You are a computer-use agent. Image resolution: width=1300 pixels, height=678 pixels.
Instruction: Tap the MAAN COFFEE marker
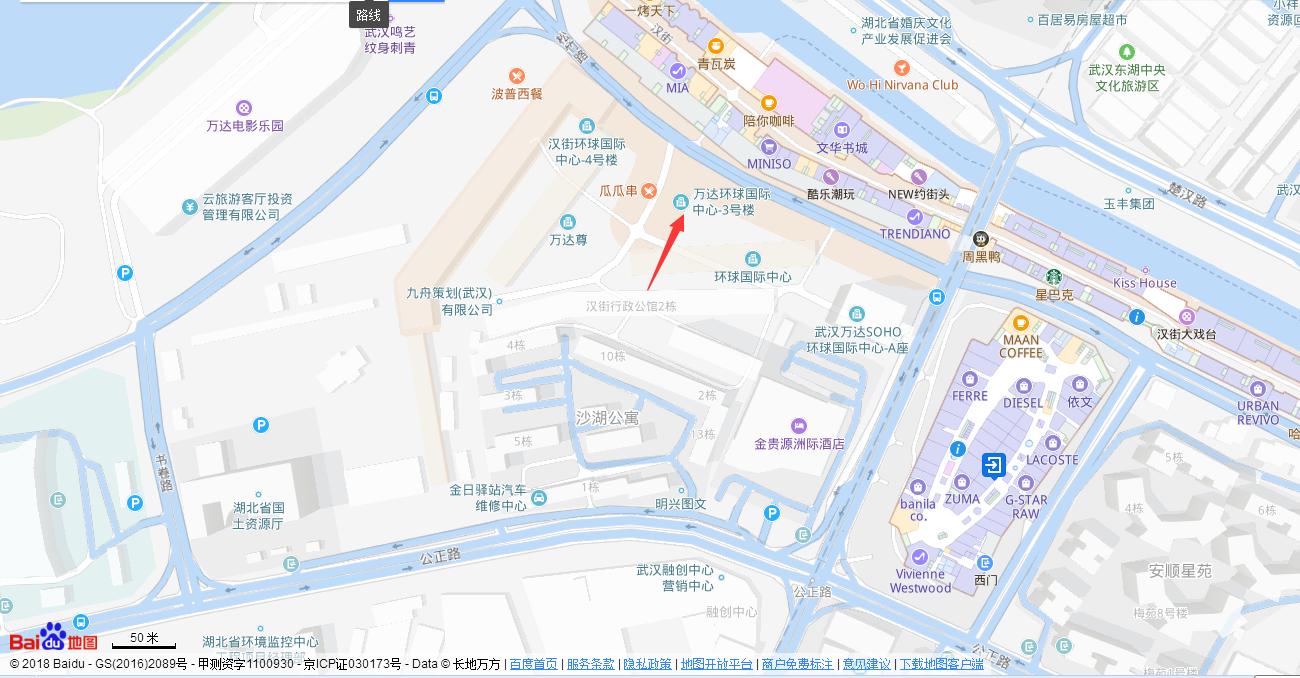point(1020,323)
